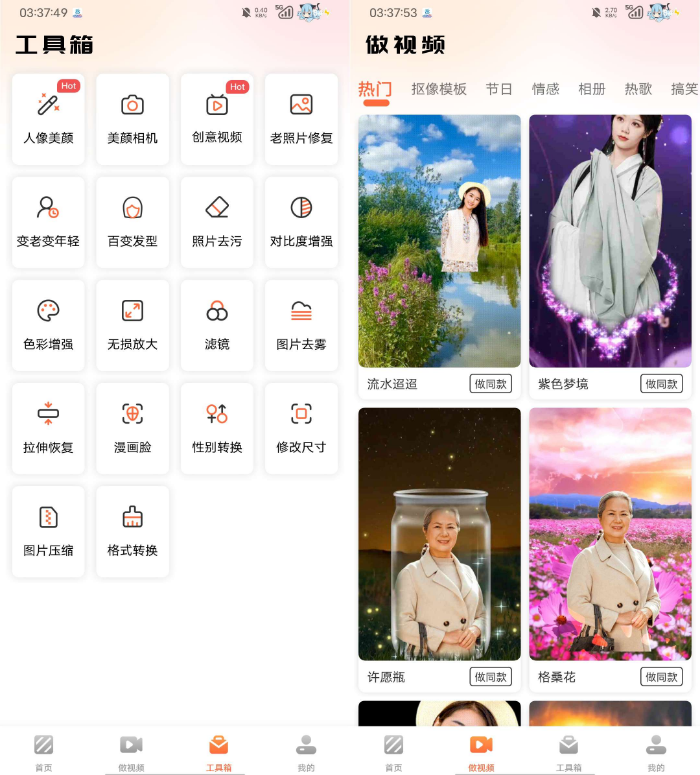Switch to the 抠像模板 tab
The width and height of the screenshot is (700, 775).
pos(439,89)
